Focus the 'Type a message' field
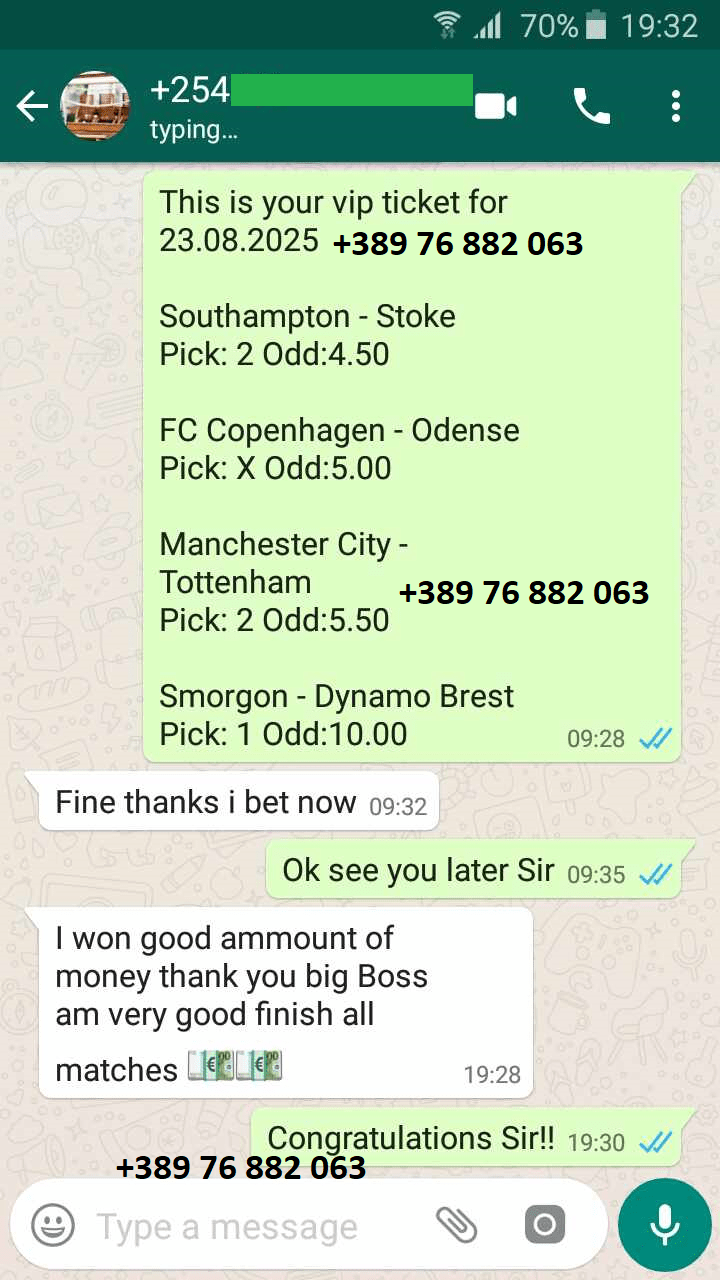 [250, 1226]
